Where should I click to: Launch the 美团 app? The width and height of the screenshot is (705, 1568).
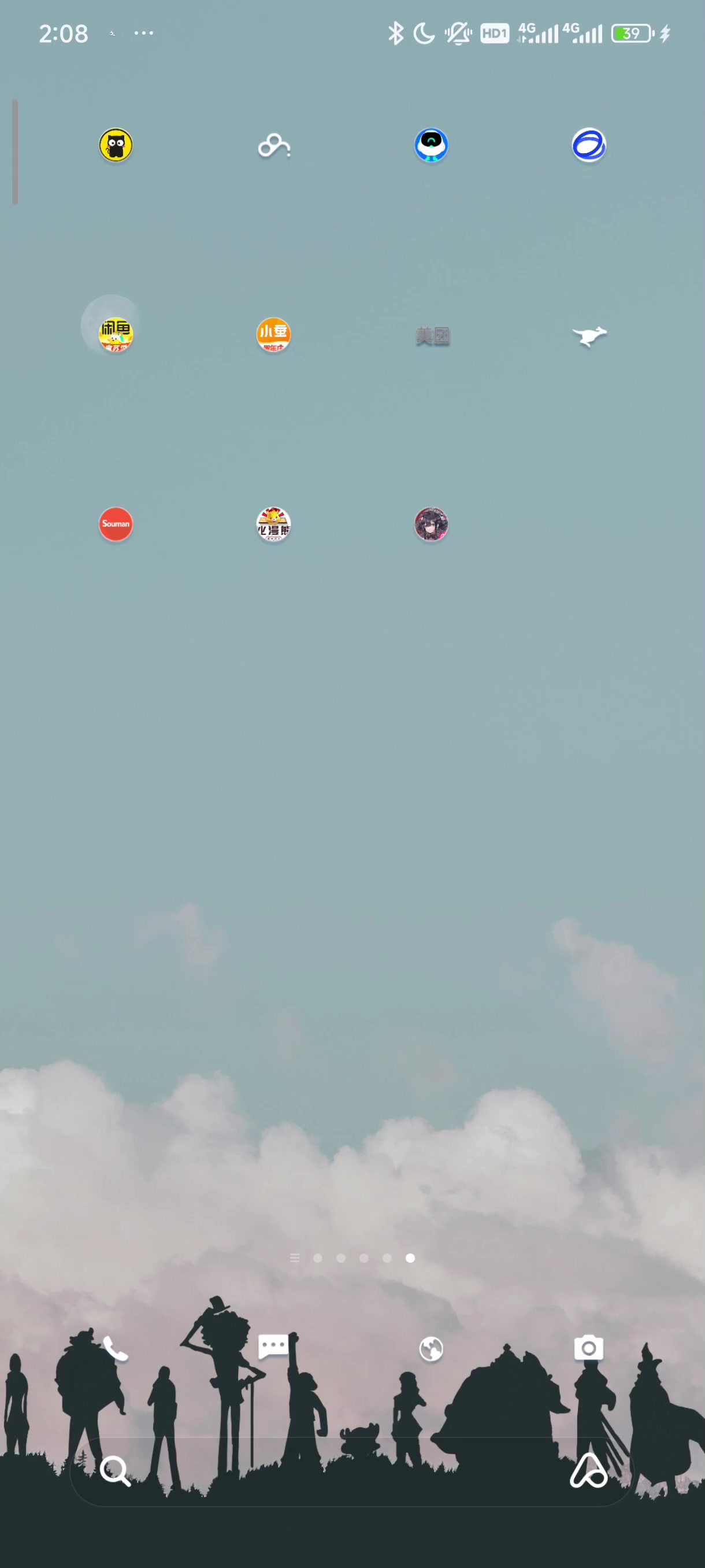point(432,336)
